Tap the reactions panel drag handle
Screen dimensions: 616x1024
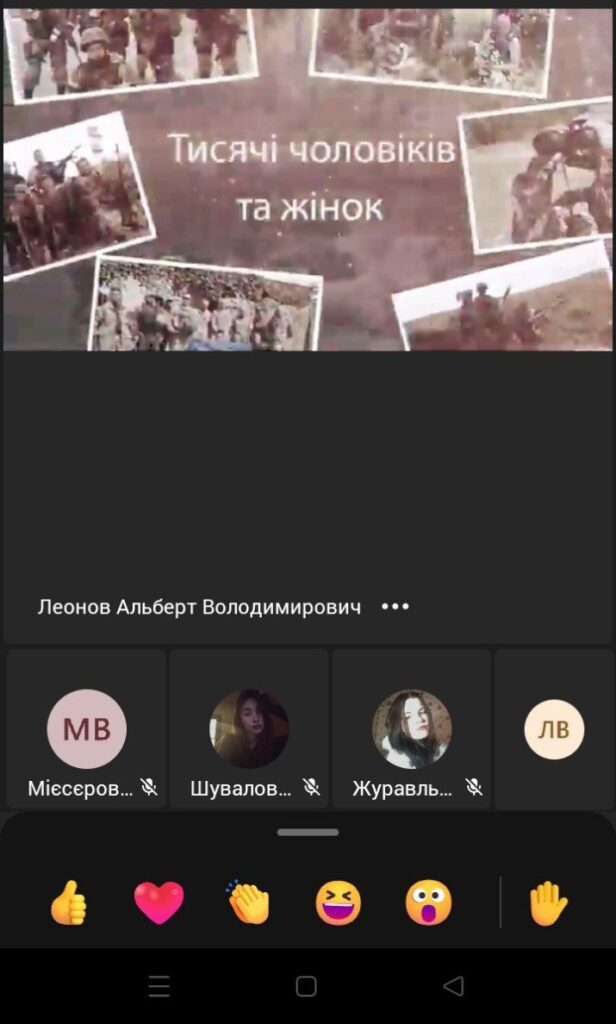(x=308, y=832)
